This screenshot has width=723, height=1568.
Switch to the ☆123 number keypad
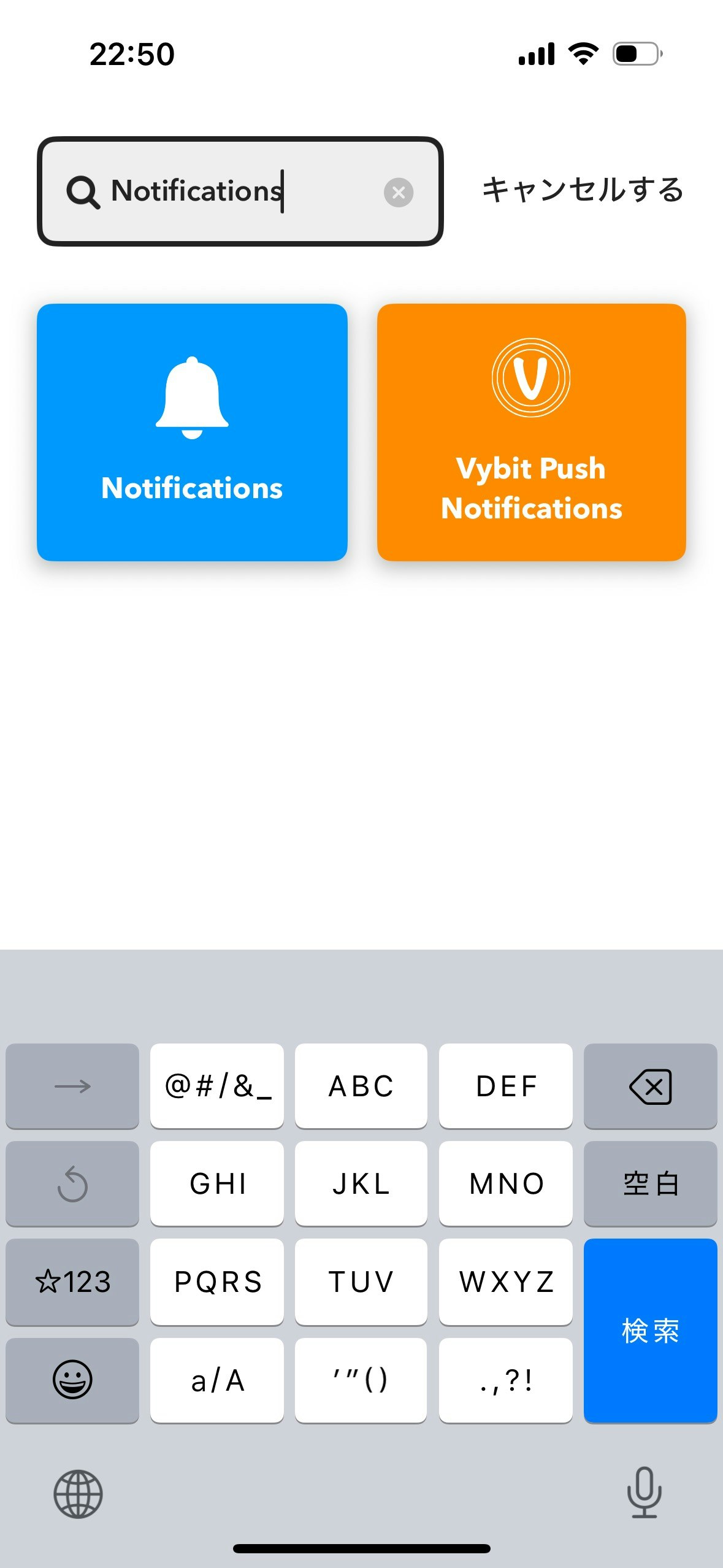72,1282
